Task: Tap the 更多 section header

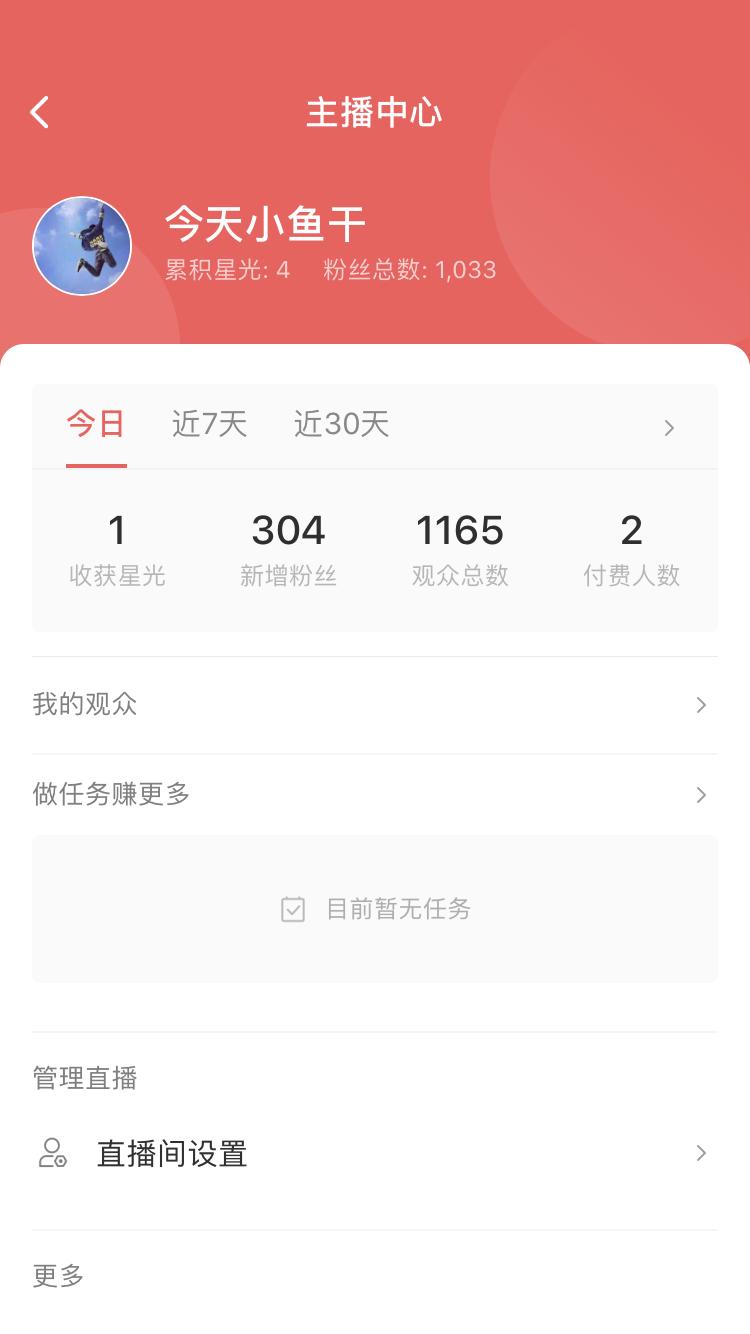Action: point(57,1275)
